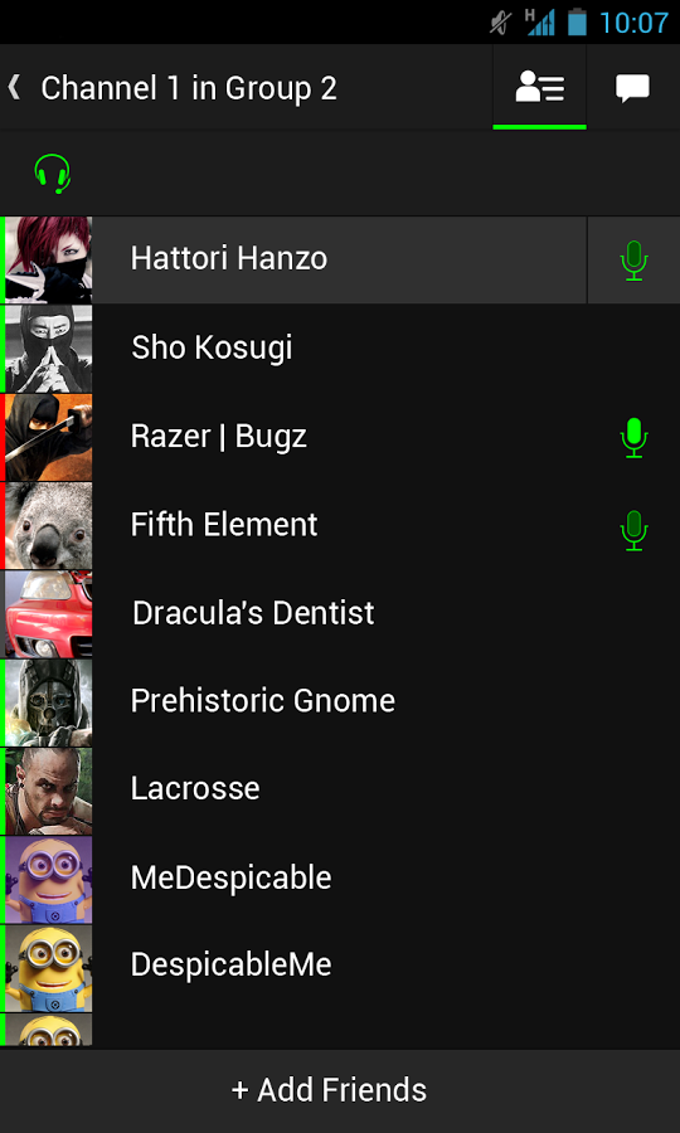Image resolution: width=680 pixels, height=1133 pixels.
Task: Open Razer | Bugz member entry
Action: click(300, 436)
